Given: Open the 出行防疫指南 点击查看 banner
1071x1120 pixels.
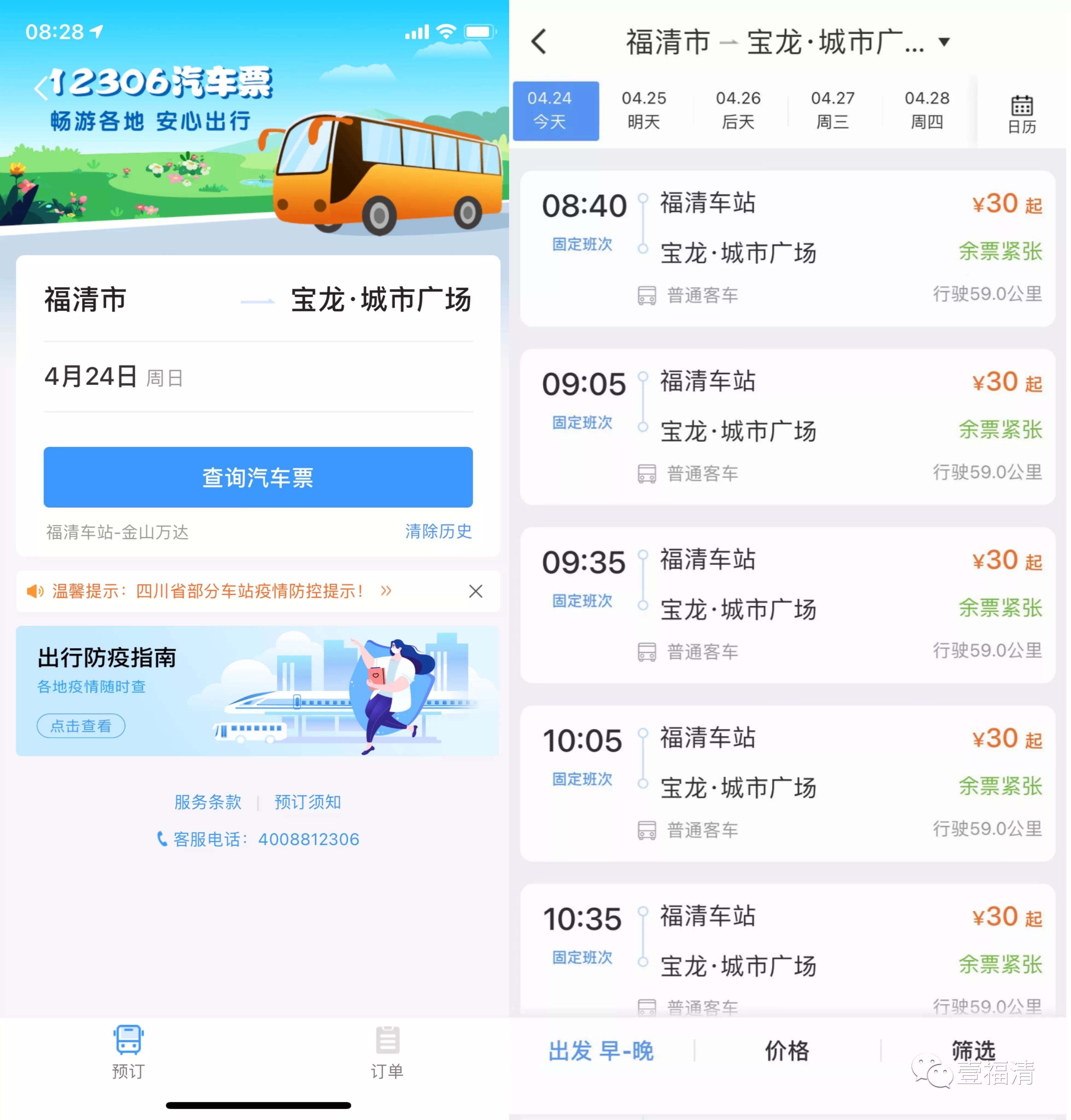Looking at the screenshot, I should 81,726.
